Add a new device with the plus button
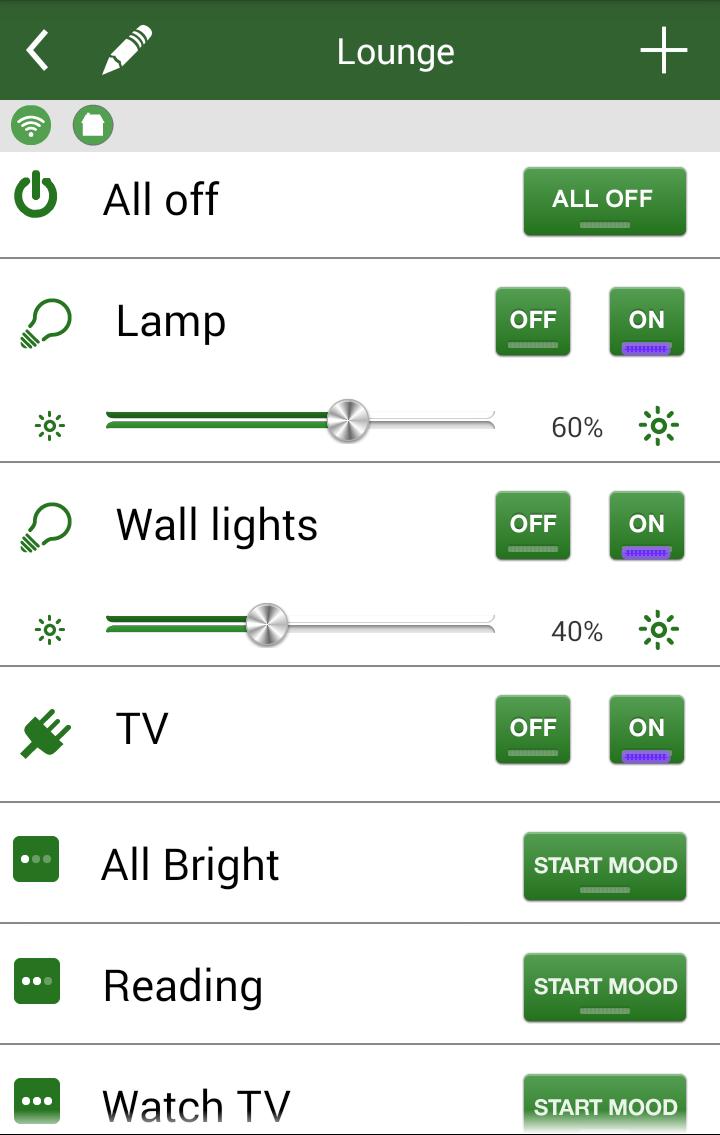This screenshot has height=1135, width=720. point(663,49)
